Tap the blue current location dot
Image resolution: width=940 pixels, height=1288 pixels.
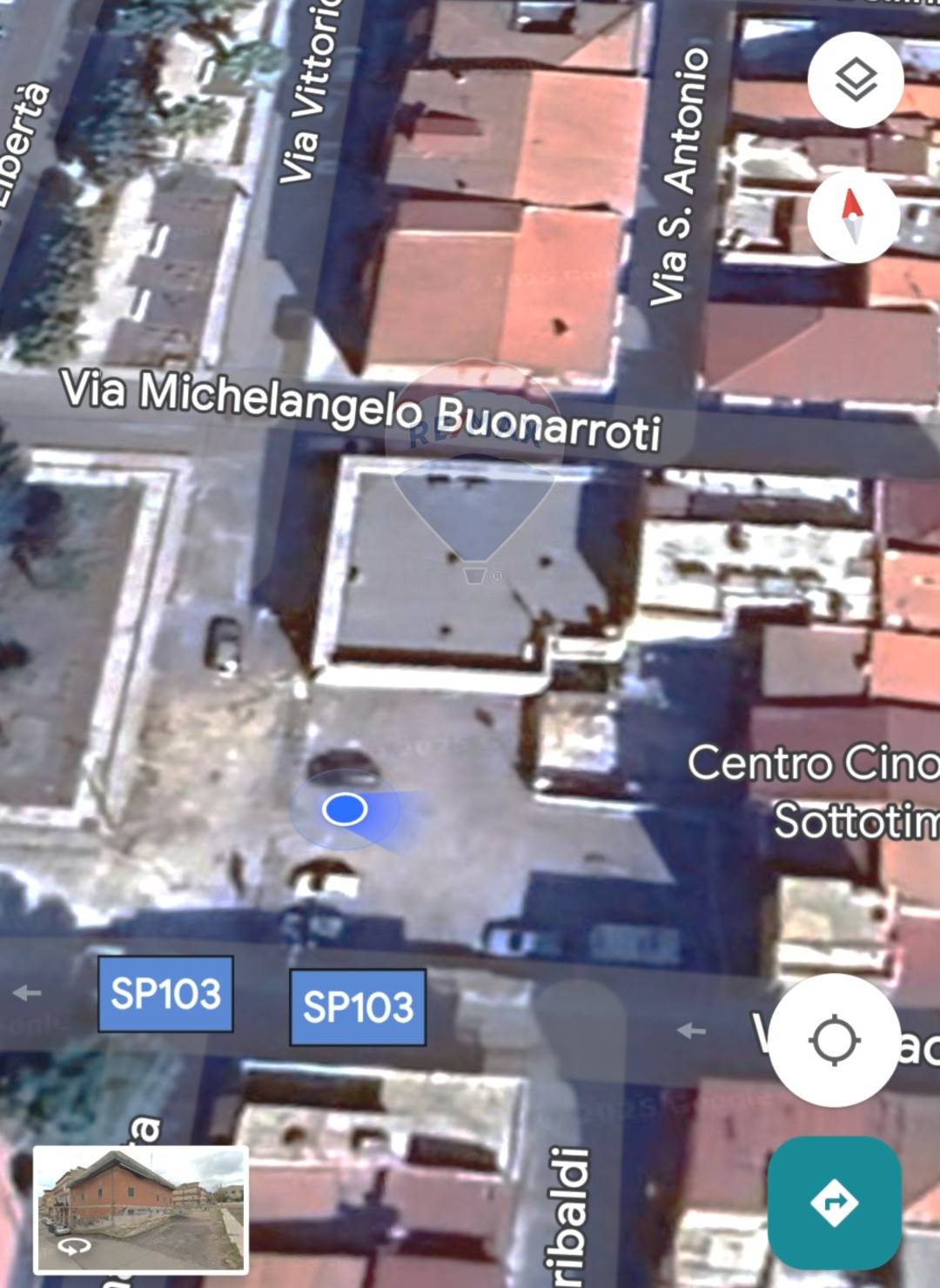coord(345,809)
